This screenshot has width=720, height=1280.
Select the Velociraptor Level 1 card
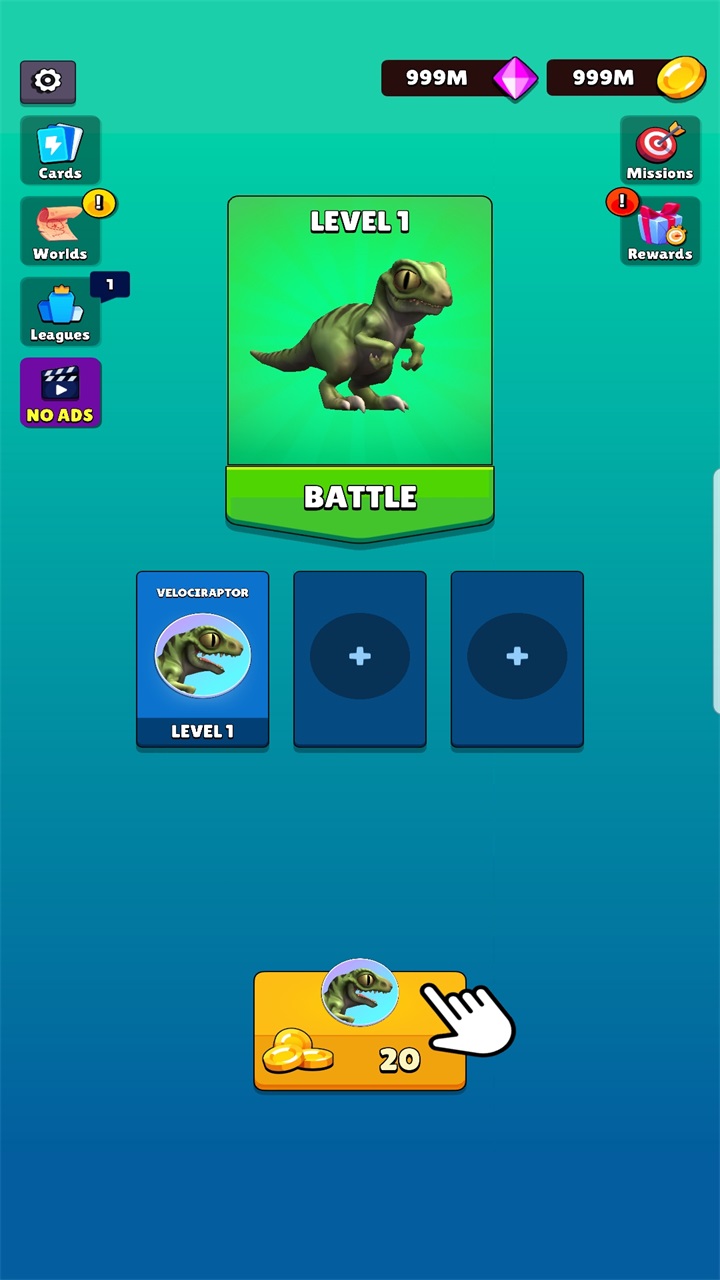203,659
